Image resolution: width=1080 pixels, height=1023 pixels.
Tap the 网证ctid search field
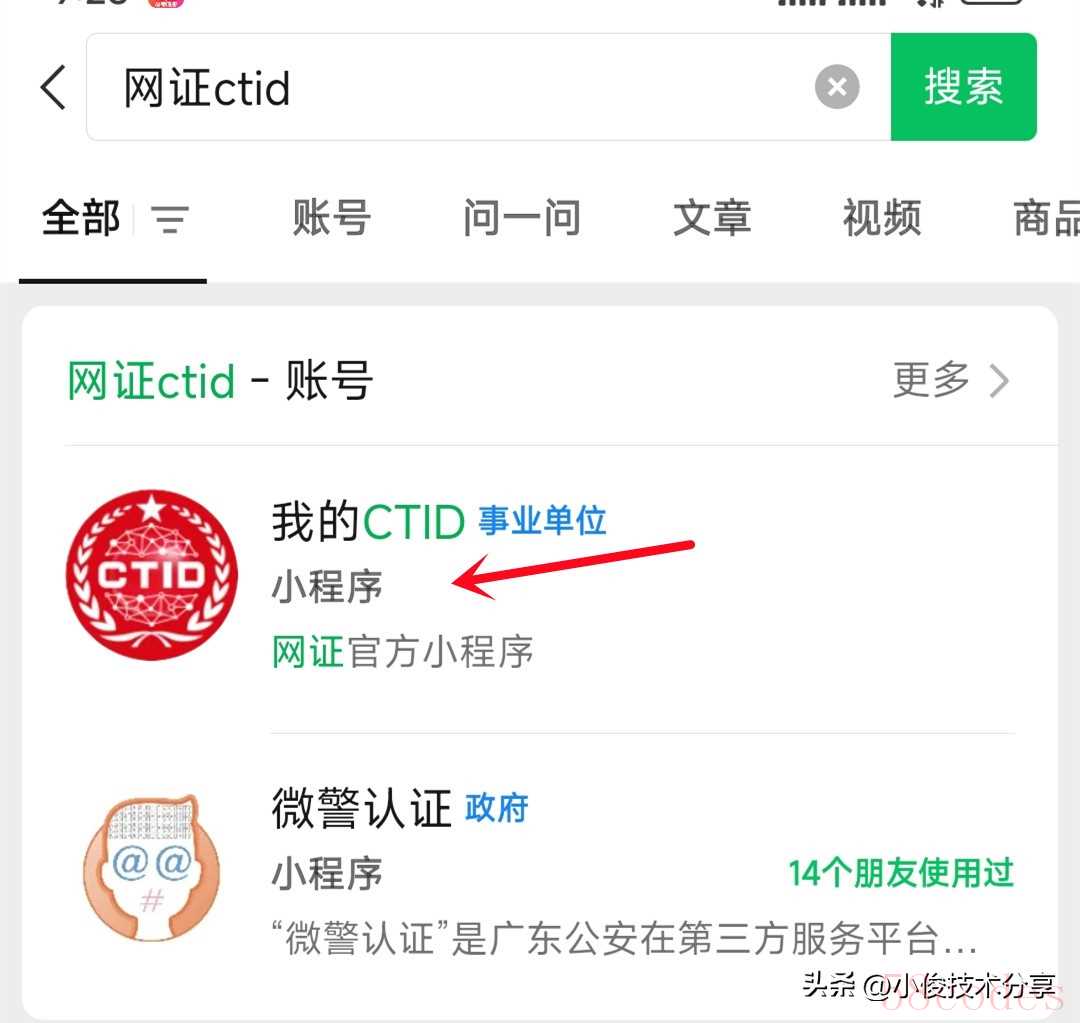(450, 88)
